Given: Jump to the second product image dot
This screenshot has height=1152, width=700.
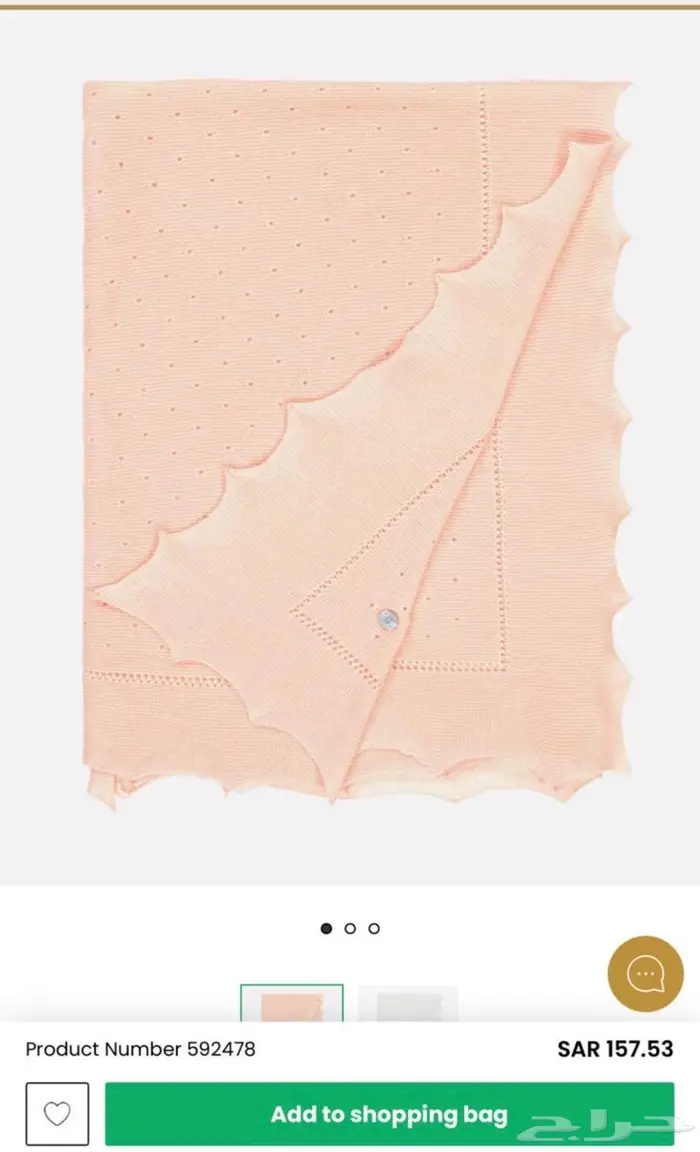Looking at the screenshot, I should (350, 928).
